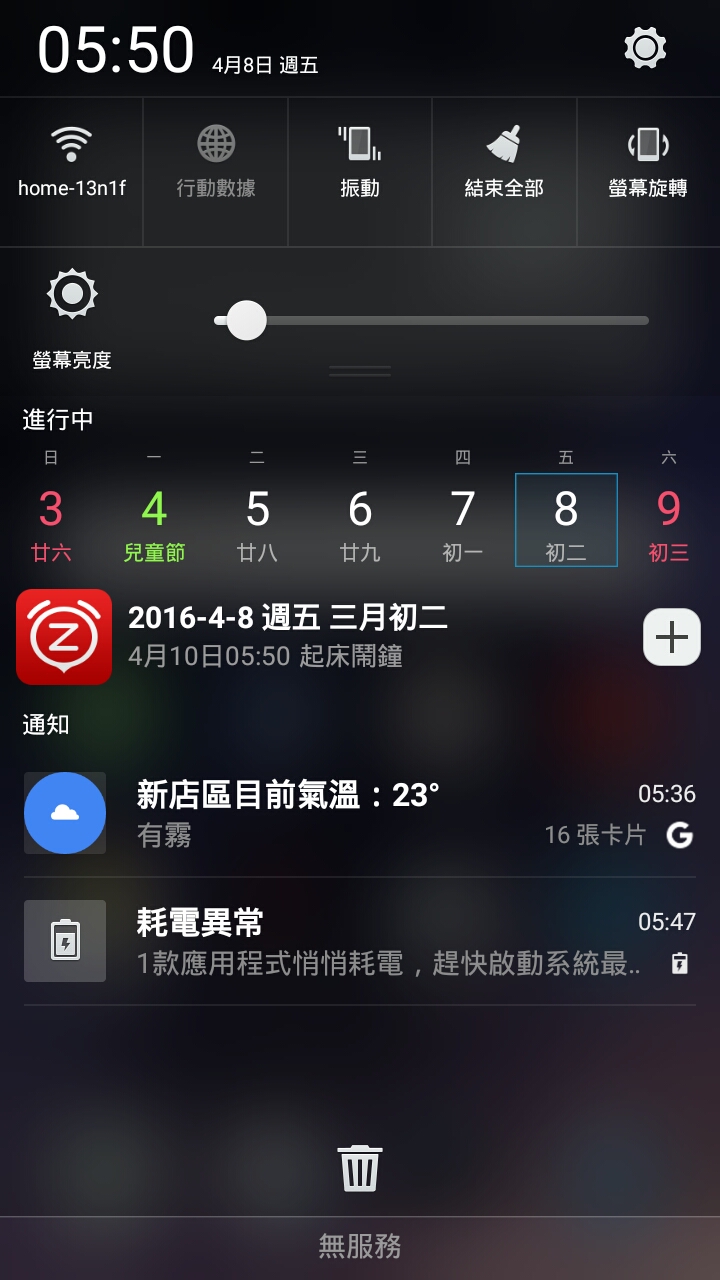This screenshot has height=1280, width=720.
Task: Open the 耗電異常 battery notification
Action: click(360, 941)
